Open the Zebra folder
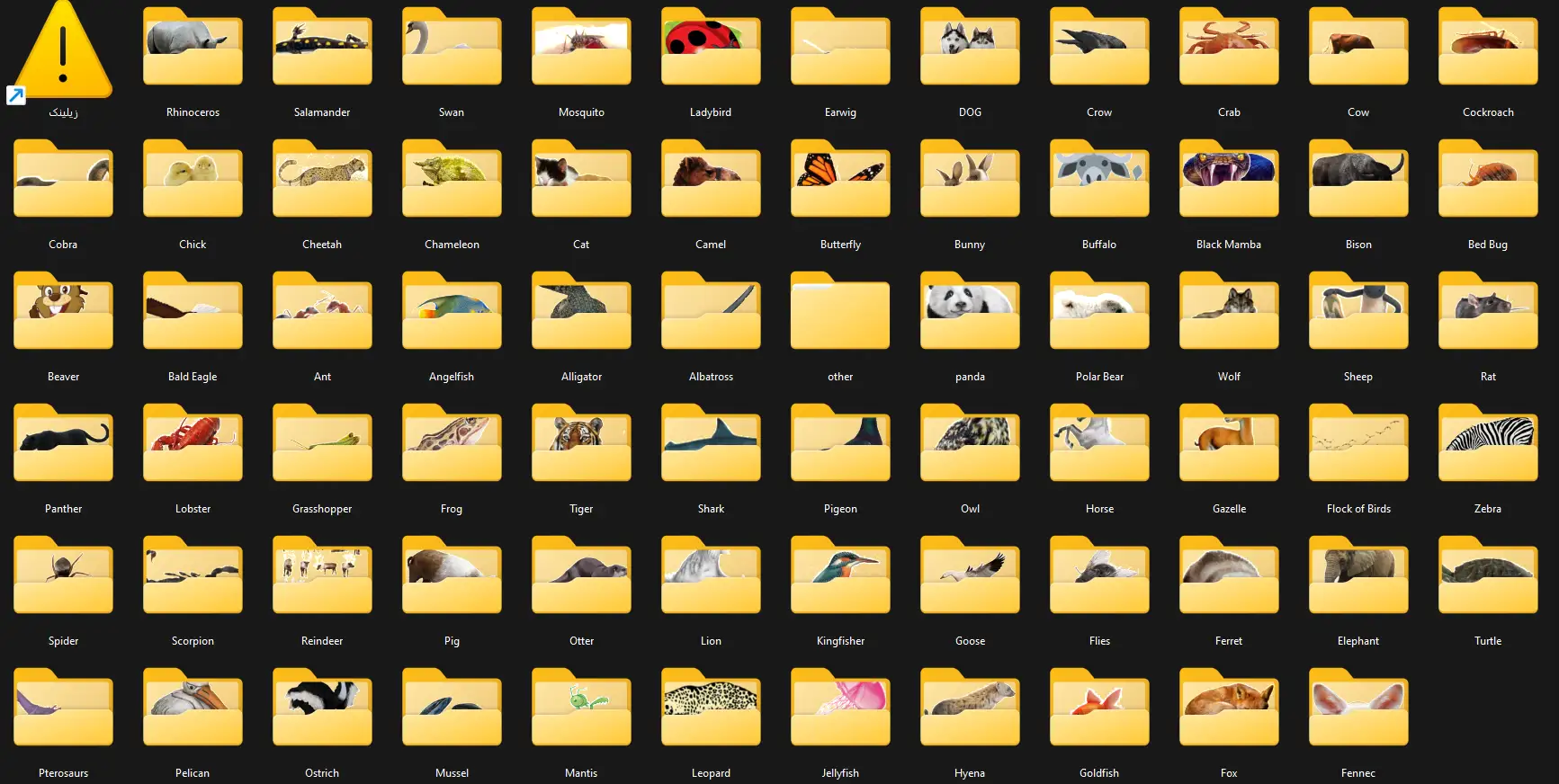The image size is (1559, 784). pyautogui.click(x=1488, y=446)
